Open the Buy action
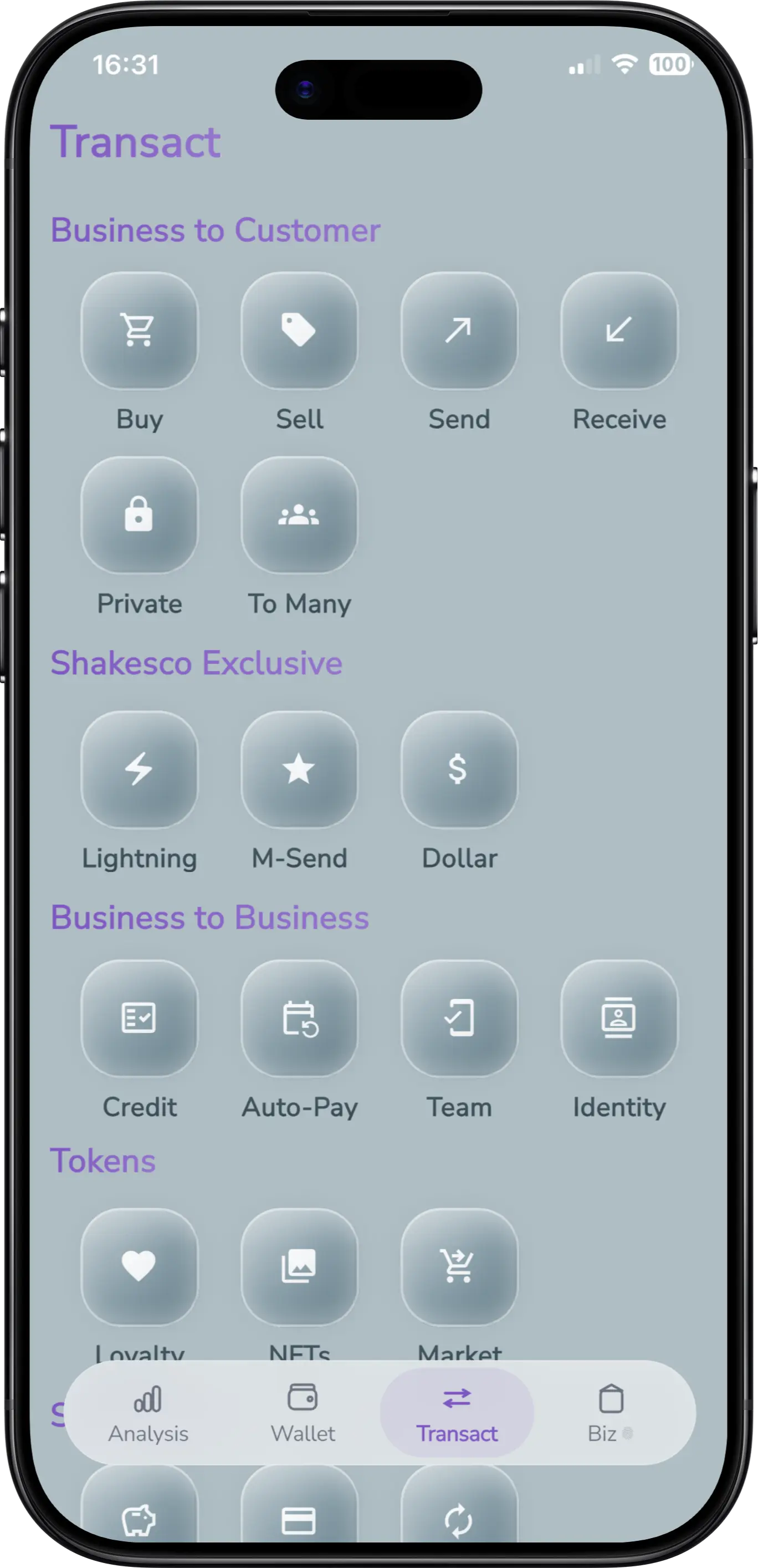The image size is (758, 1568). point(139,330)
